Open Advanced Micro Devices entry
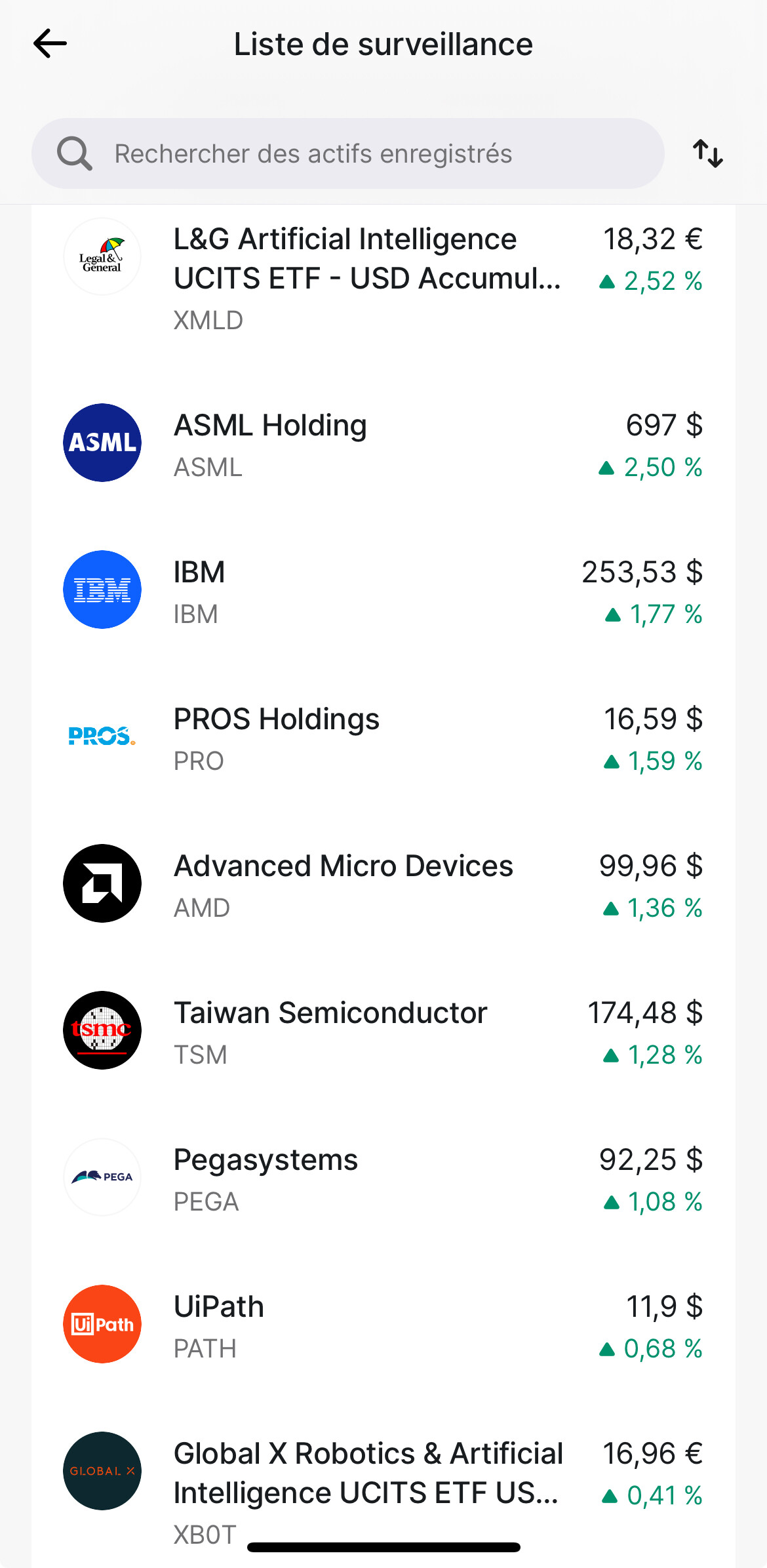This screenshot has height=1568, width=767. pos(383,883)
